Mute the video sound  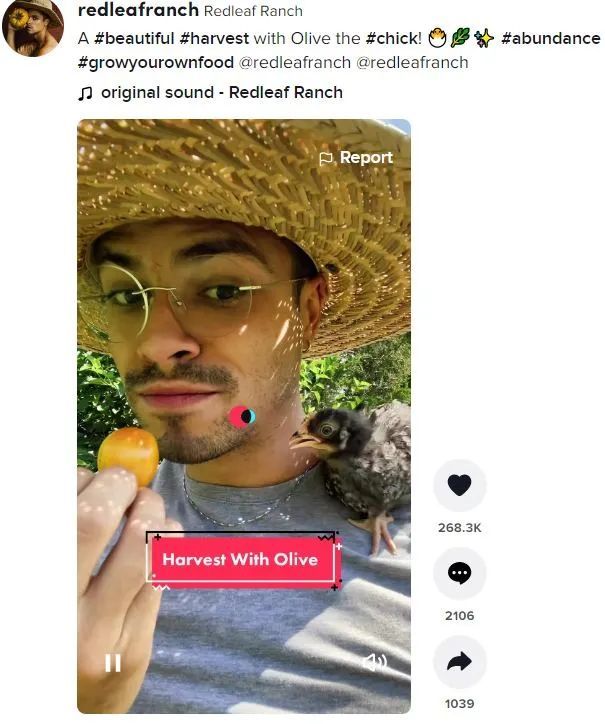(374, 662)
